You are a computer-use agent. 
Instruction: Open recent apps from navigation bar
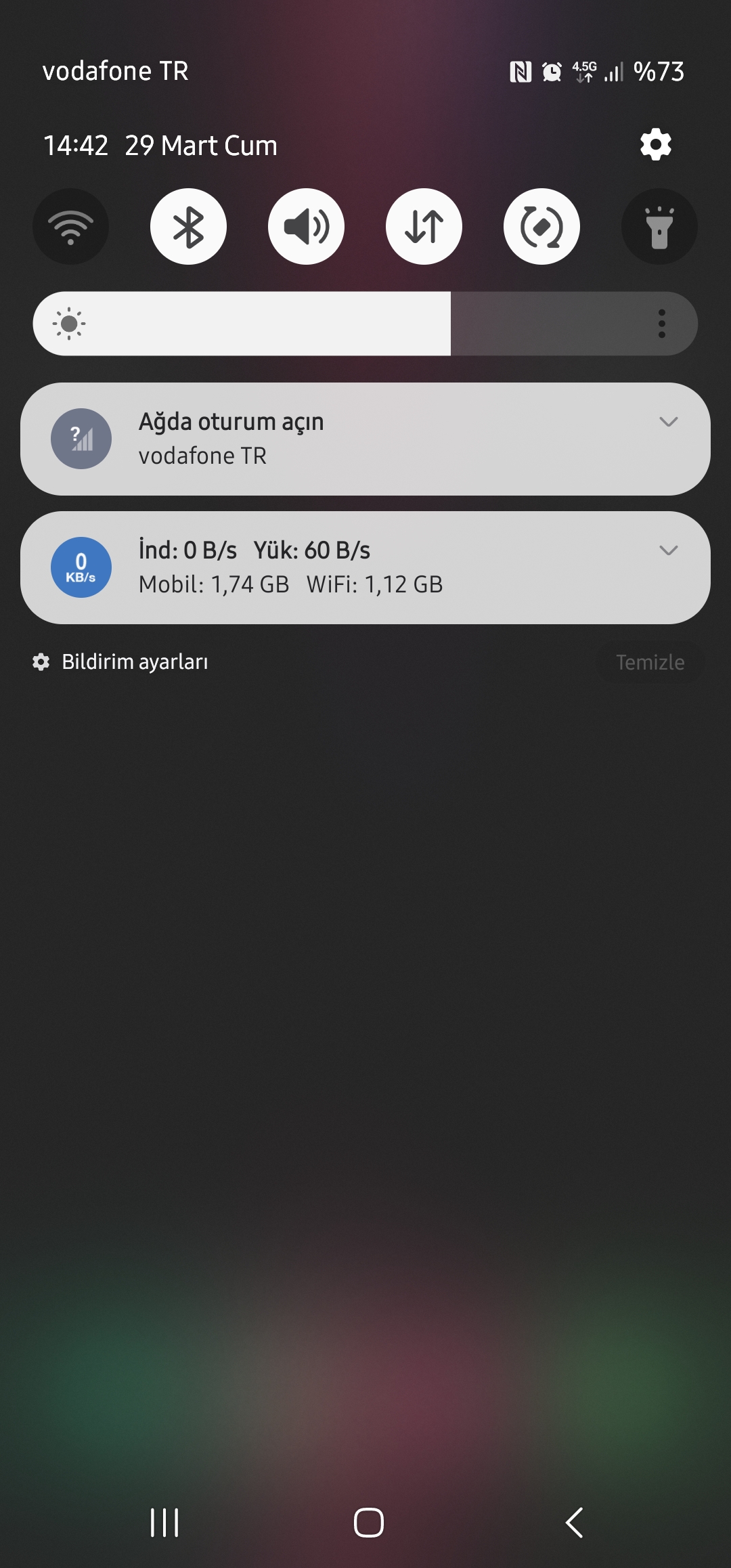click(x=164, y=1523)
